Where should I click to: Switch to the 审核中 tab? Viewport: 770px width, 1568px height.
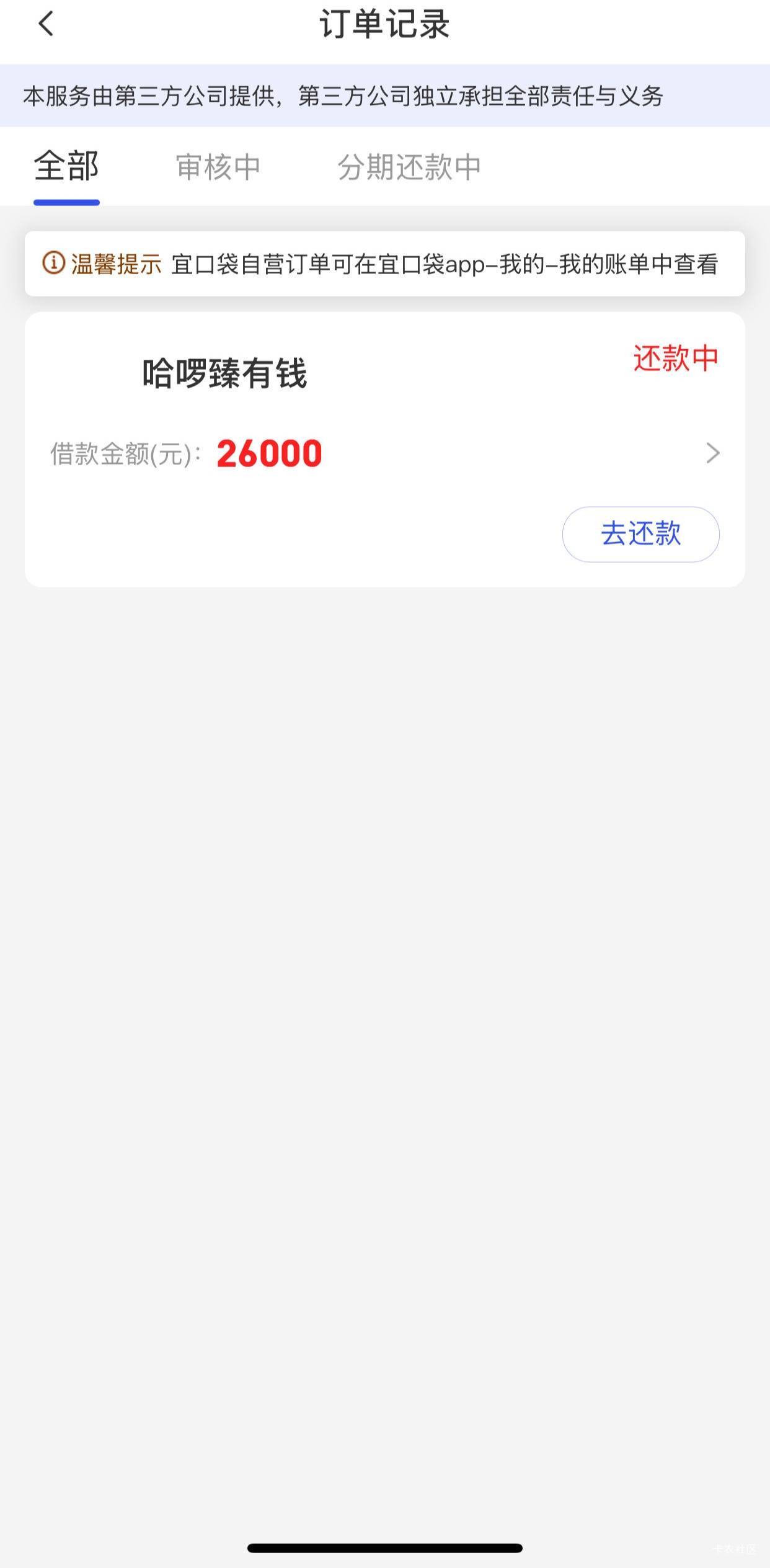pos(218,167)
